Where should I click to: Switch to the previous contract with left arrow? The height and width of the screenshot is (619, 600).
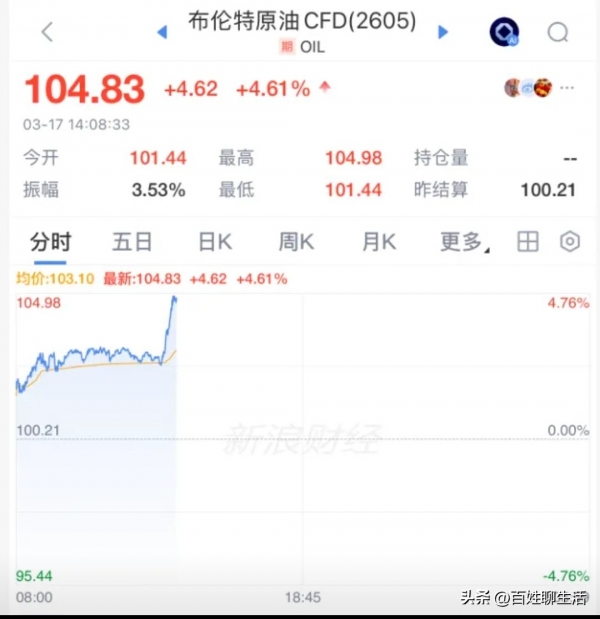(x=162, y=33)
